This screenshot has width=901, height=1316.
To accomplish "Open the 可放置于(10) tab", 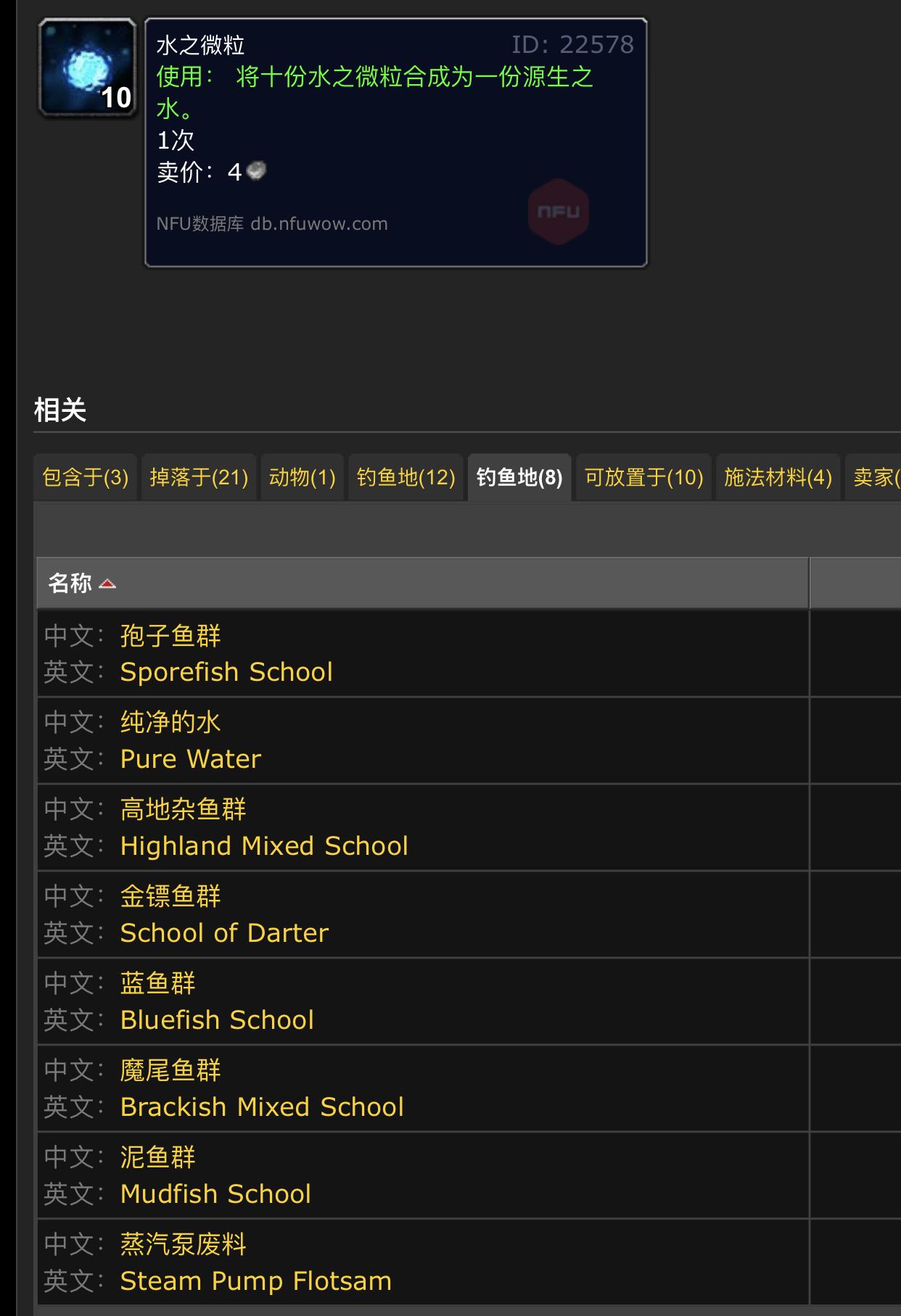I will 643,477.
